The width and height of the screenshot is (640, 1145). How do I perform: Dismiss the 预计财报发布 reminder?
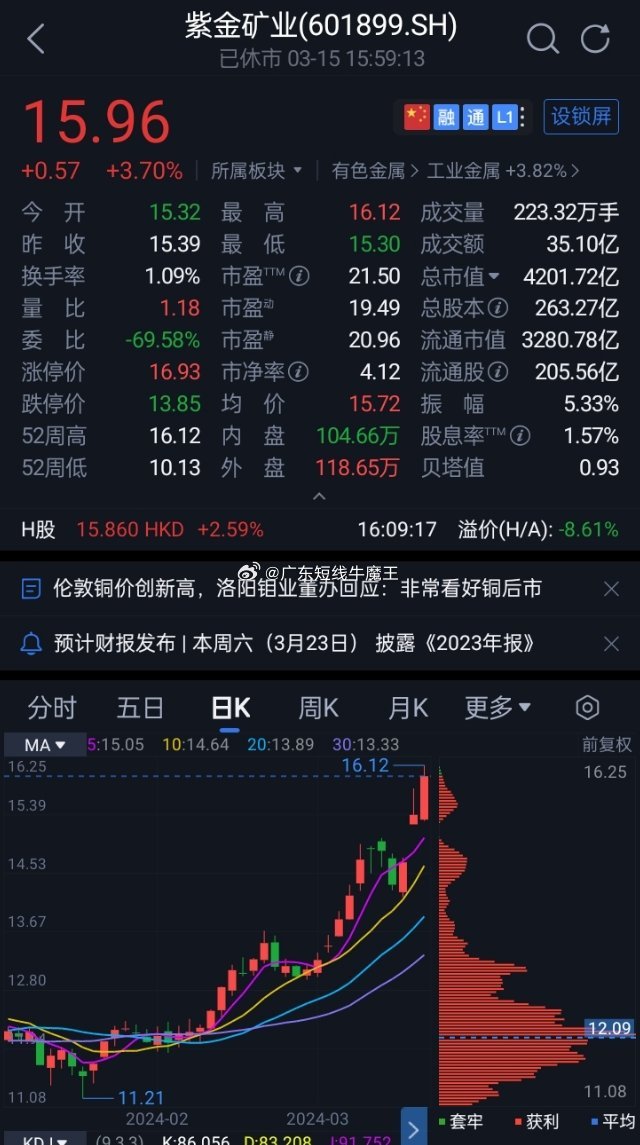612,643
